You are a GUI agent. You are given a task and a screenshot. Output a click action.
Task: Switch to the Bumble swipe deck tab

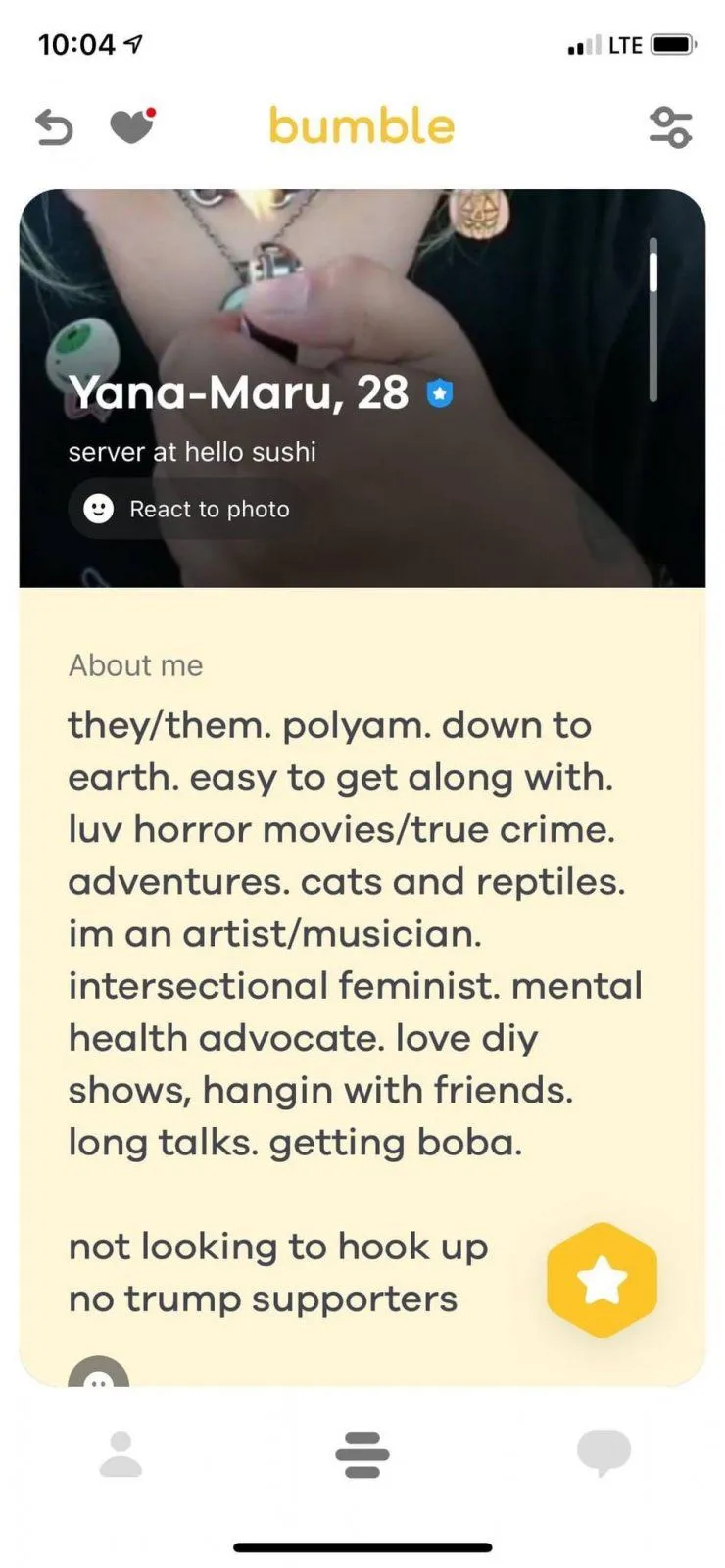pyautogui.click(x=362, y=1455)
